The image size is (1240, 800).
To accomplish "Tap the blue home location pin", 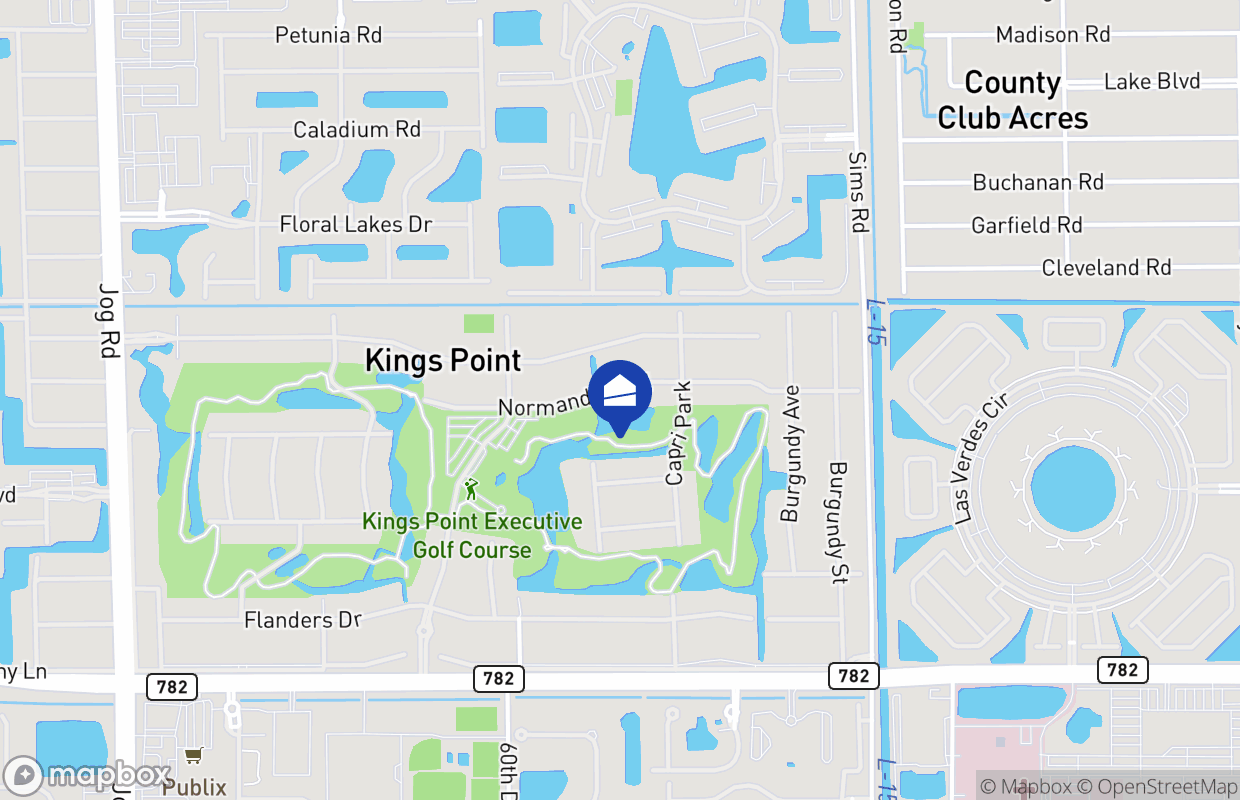I will point(620,394).
